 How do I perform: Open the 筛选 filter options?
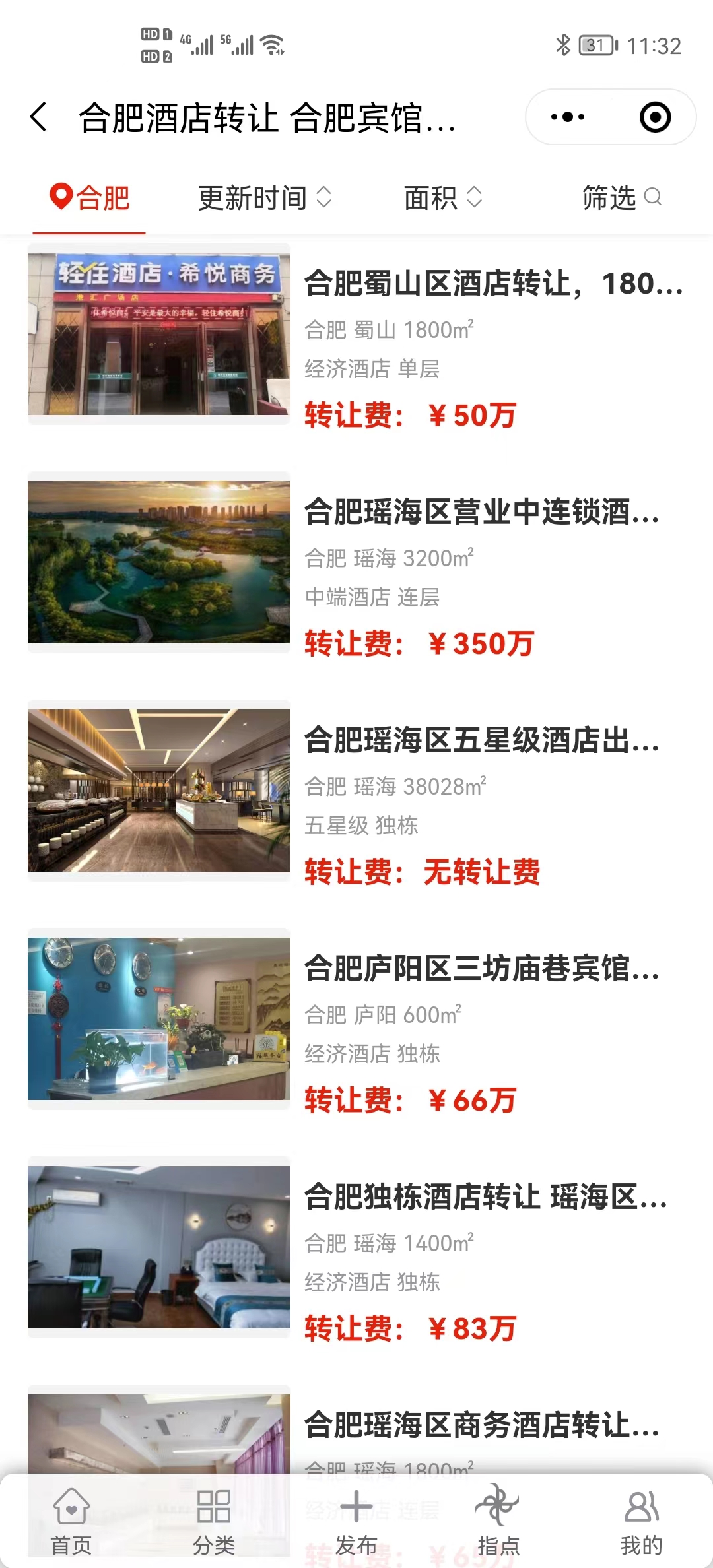[621, 198]
